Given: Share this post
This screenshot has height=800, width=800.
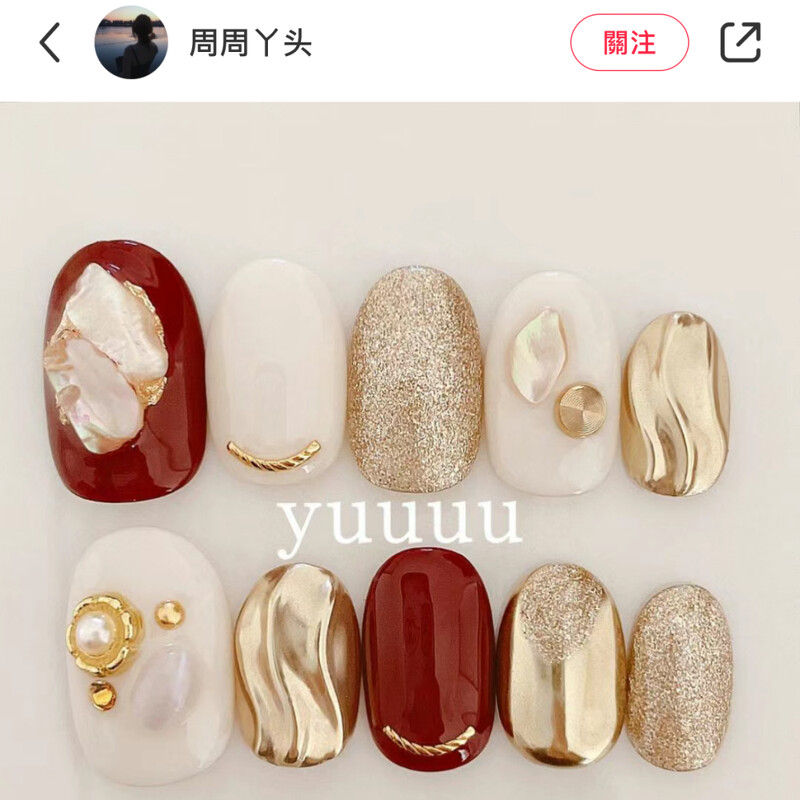Looking at the screenshot, I should pos(740,43).
